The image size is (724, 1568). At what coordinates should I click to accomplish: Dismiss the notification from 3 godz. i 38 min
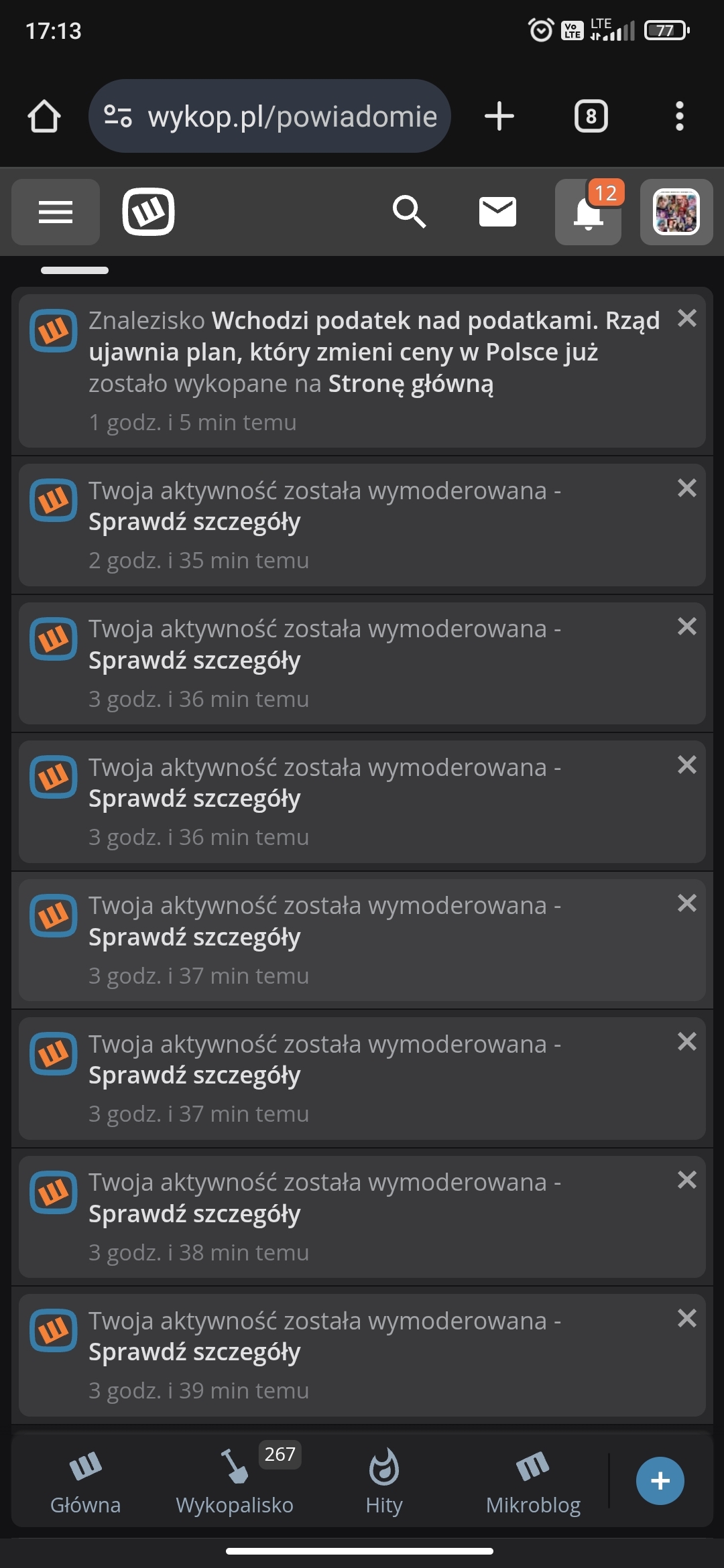[686, 1180]
